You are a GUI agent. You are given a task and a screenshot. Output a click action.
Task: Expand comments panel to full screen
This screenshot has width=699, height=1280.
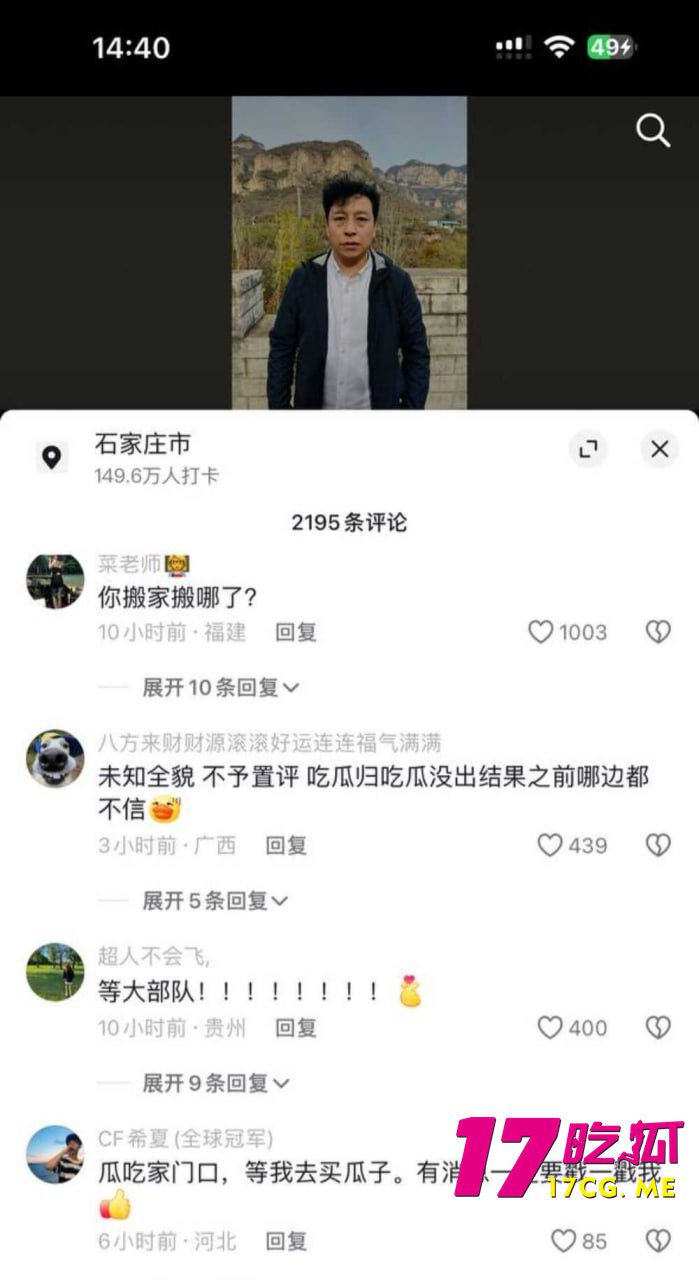[x=588, y=449]
